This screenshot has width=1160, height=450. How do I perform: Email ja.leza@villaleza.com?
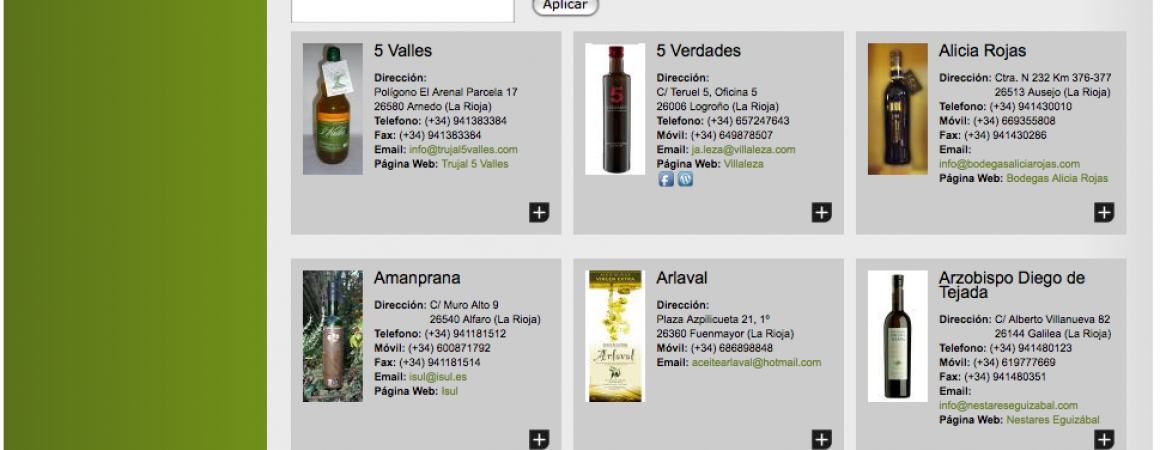click(x=743, y=150)
